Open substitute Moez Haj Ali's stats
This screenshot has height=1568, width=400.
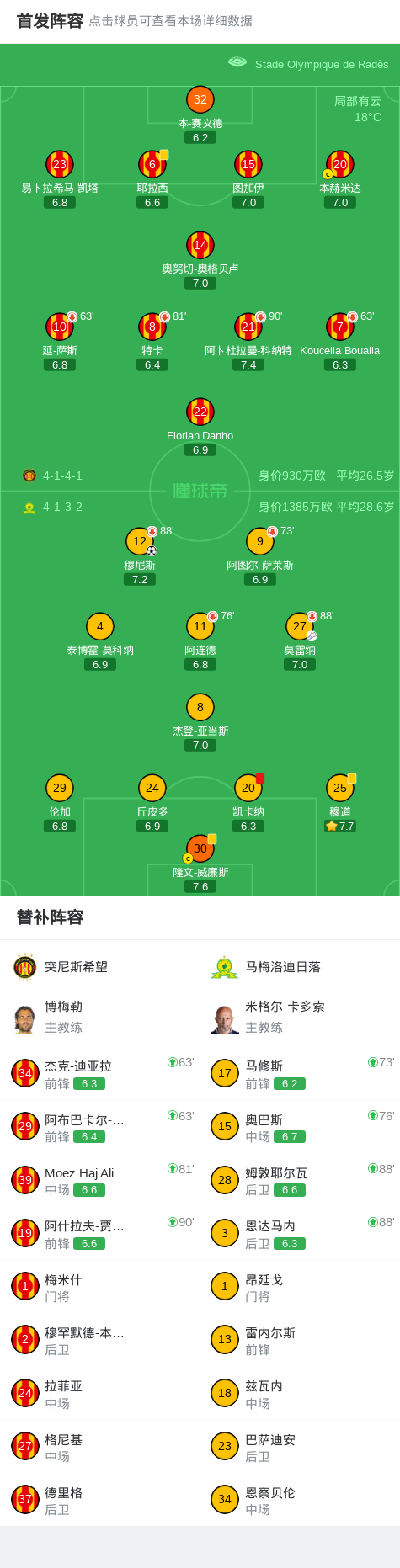100,1180
